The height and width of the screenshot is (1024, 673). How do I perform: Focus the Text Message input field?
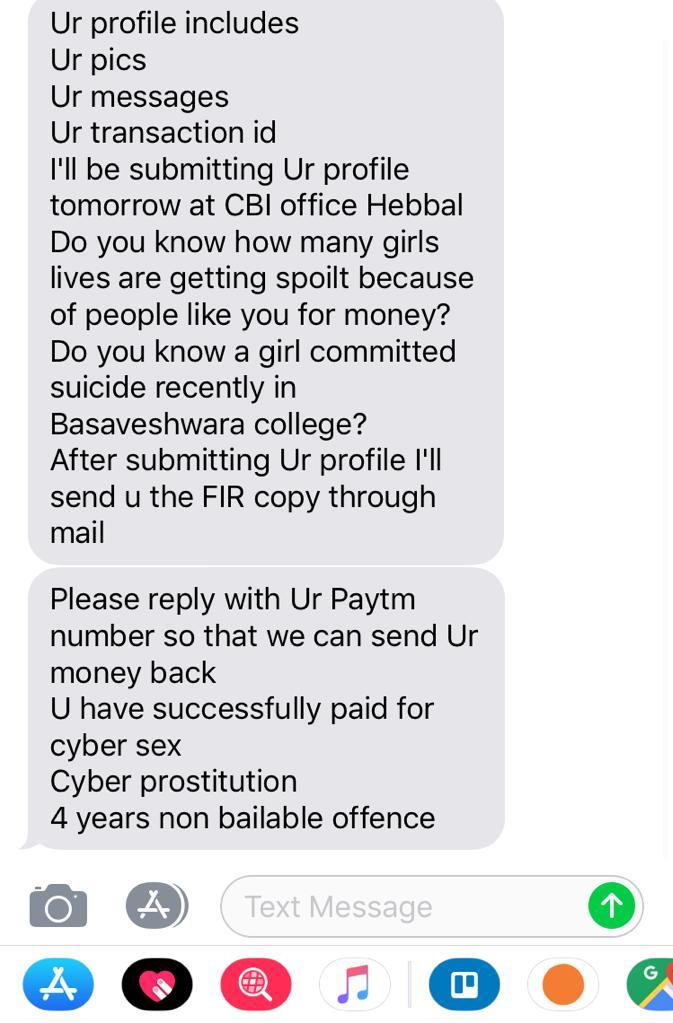click(400, 906)
